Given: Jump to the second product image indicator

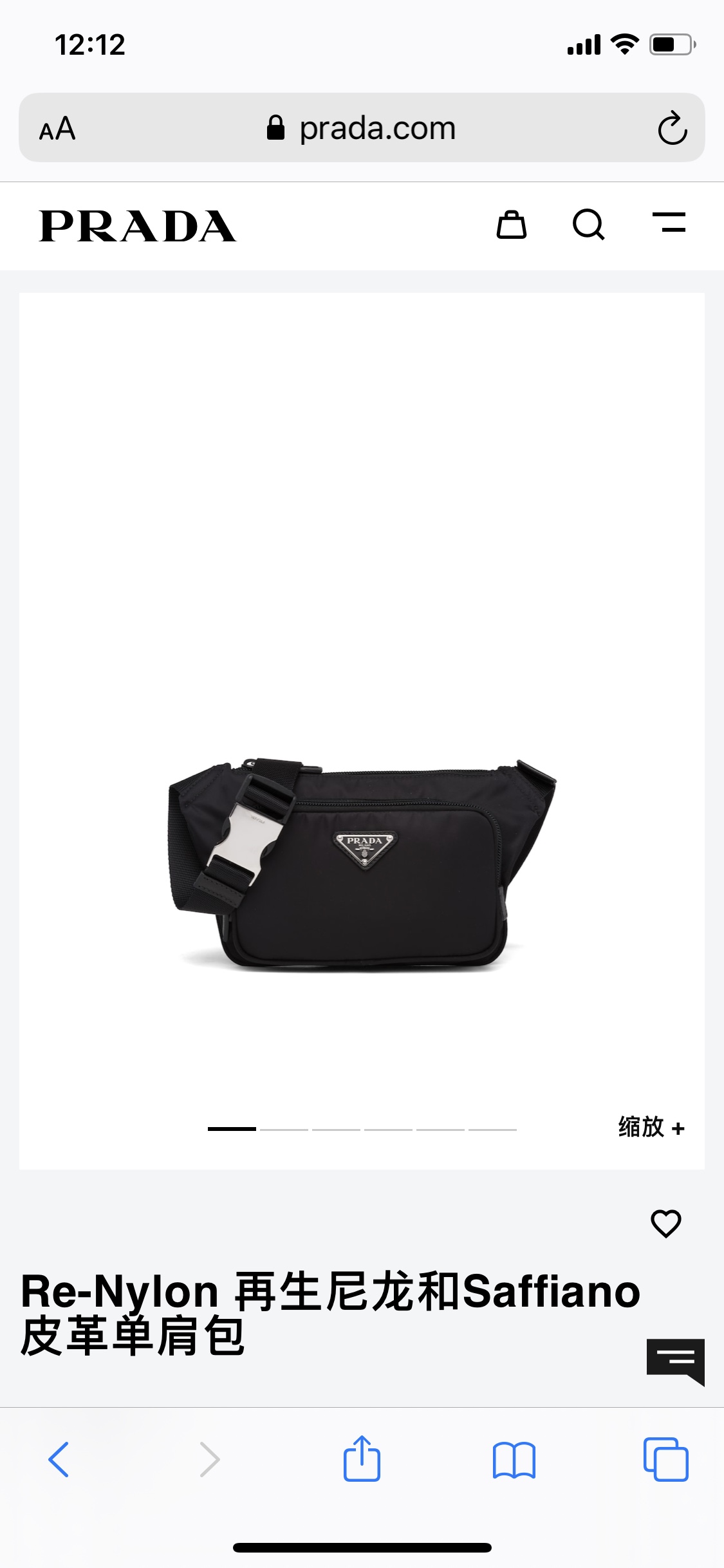Looking at the screenshot, I should [x=284, y=1129].
